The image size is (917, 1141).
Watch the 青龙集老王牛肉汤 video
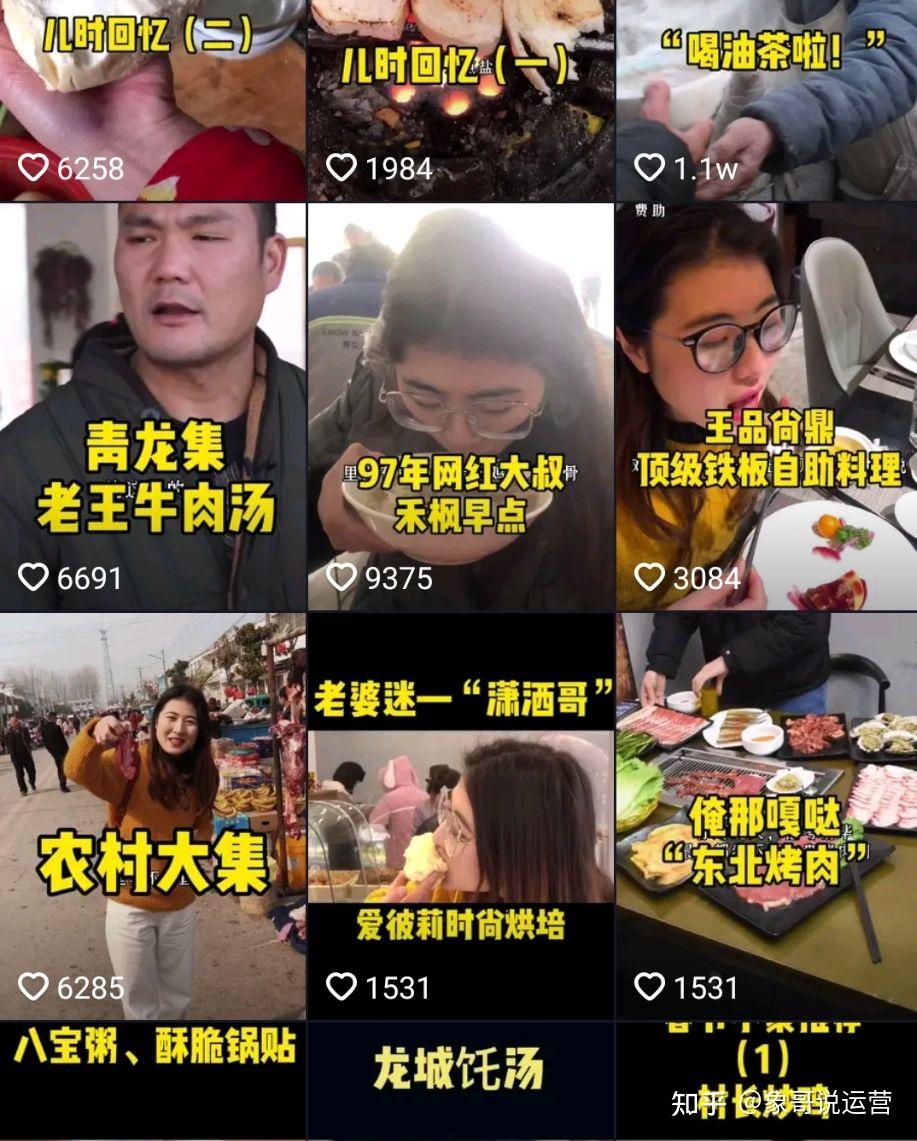[152, 407]
